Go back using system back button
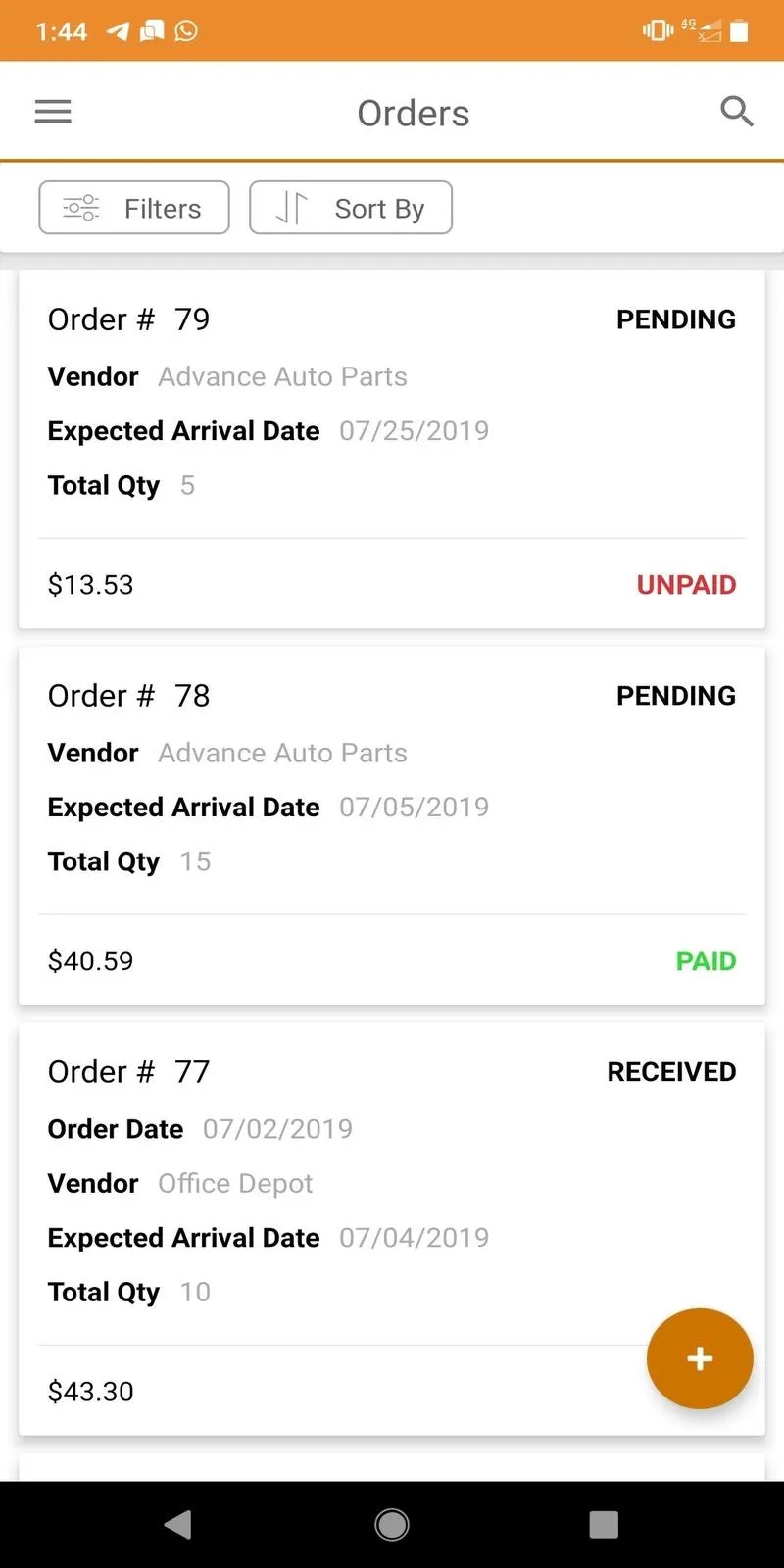Image resolution: width=784 pixels, height=1568 pixels. pos(178,1524)
